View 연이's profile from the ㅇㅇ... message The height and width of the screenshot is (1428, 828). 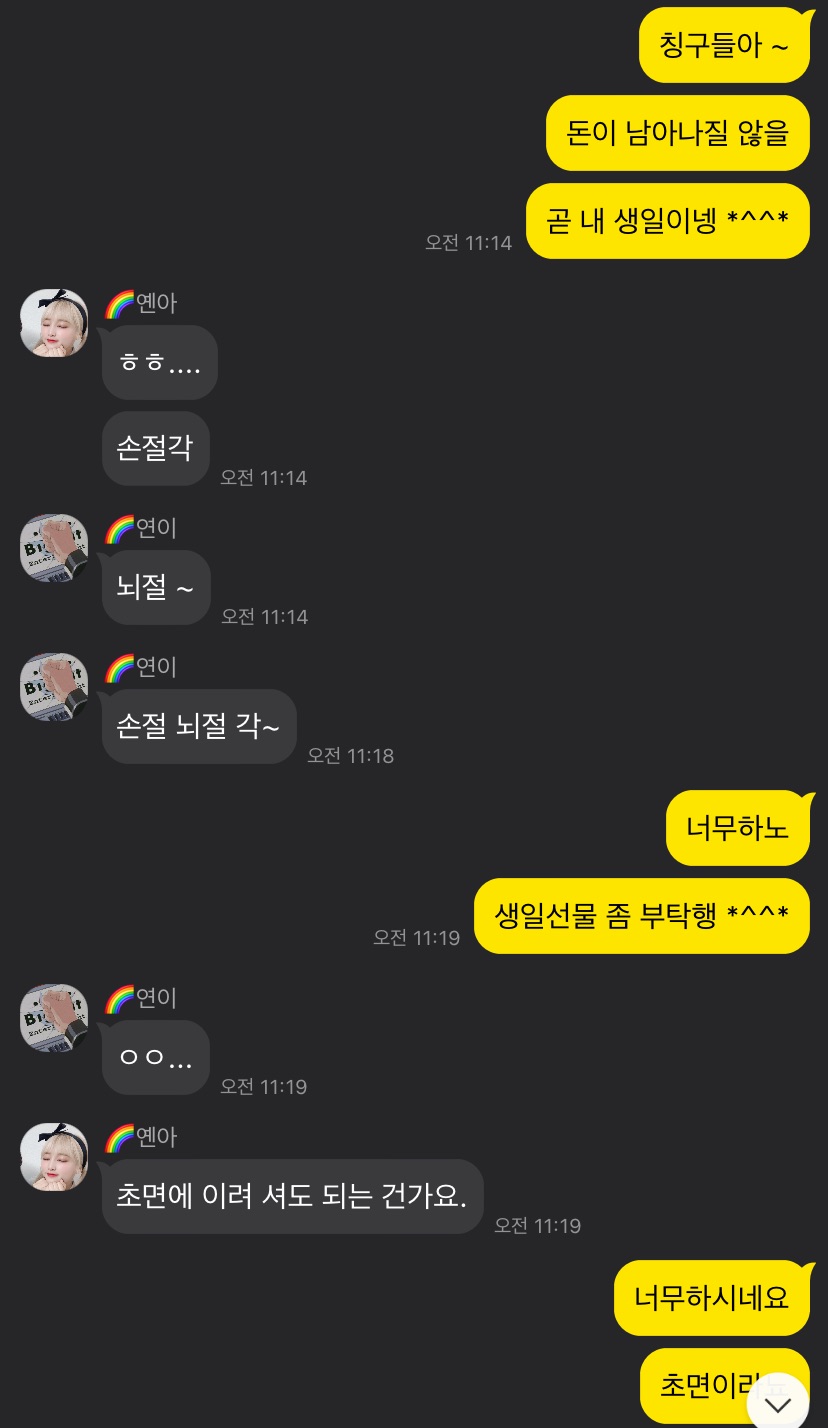tap(54, 1018)
